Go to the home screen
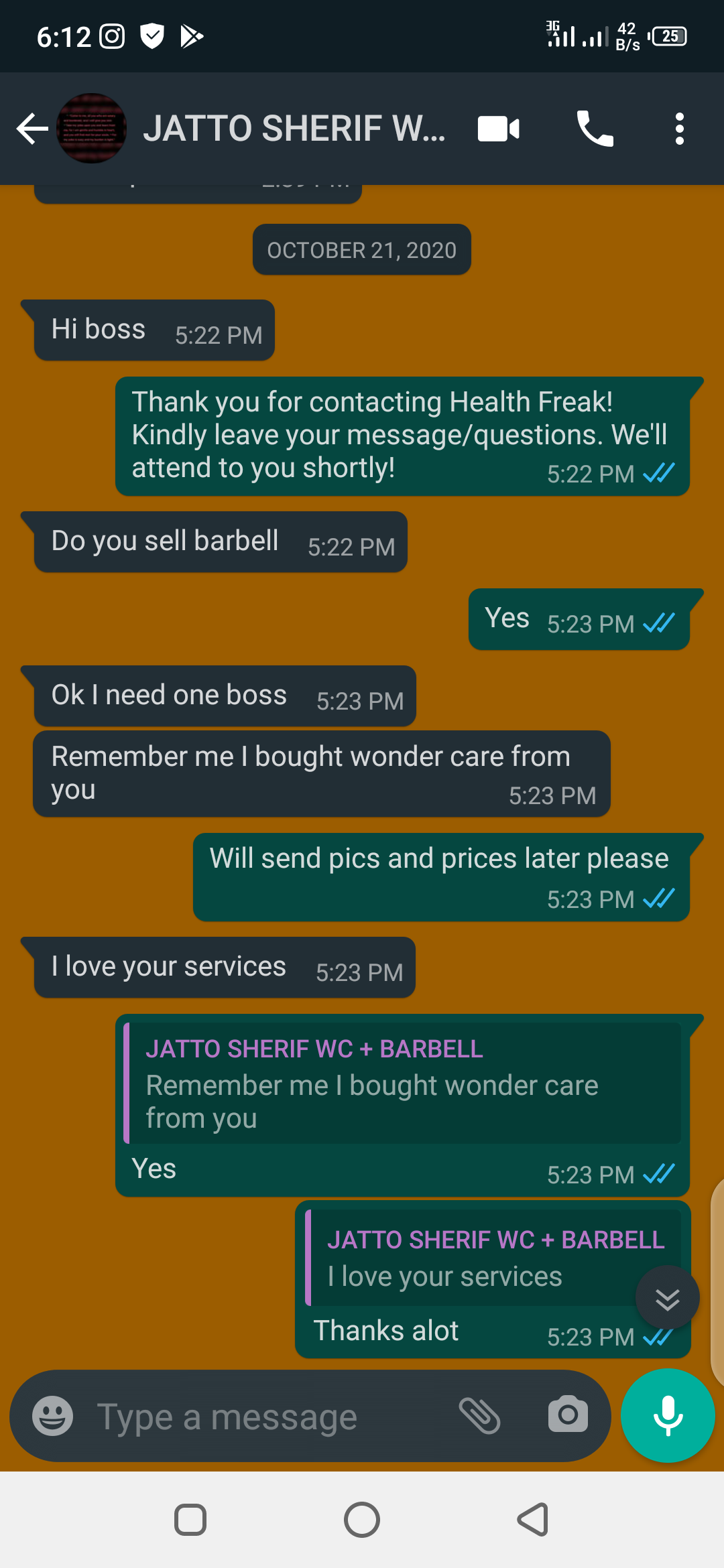The width and height of the screenshot is (724, 1568). coord(362,1520)
